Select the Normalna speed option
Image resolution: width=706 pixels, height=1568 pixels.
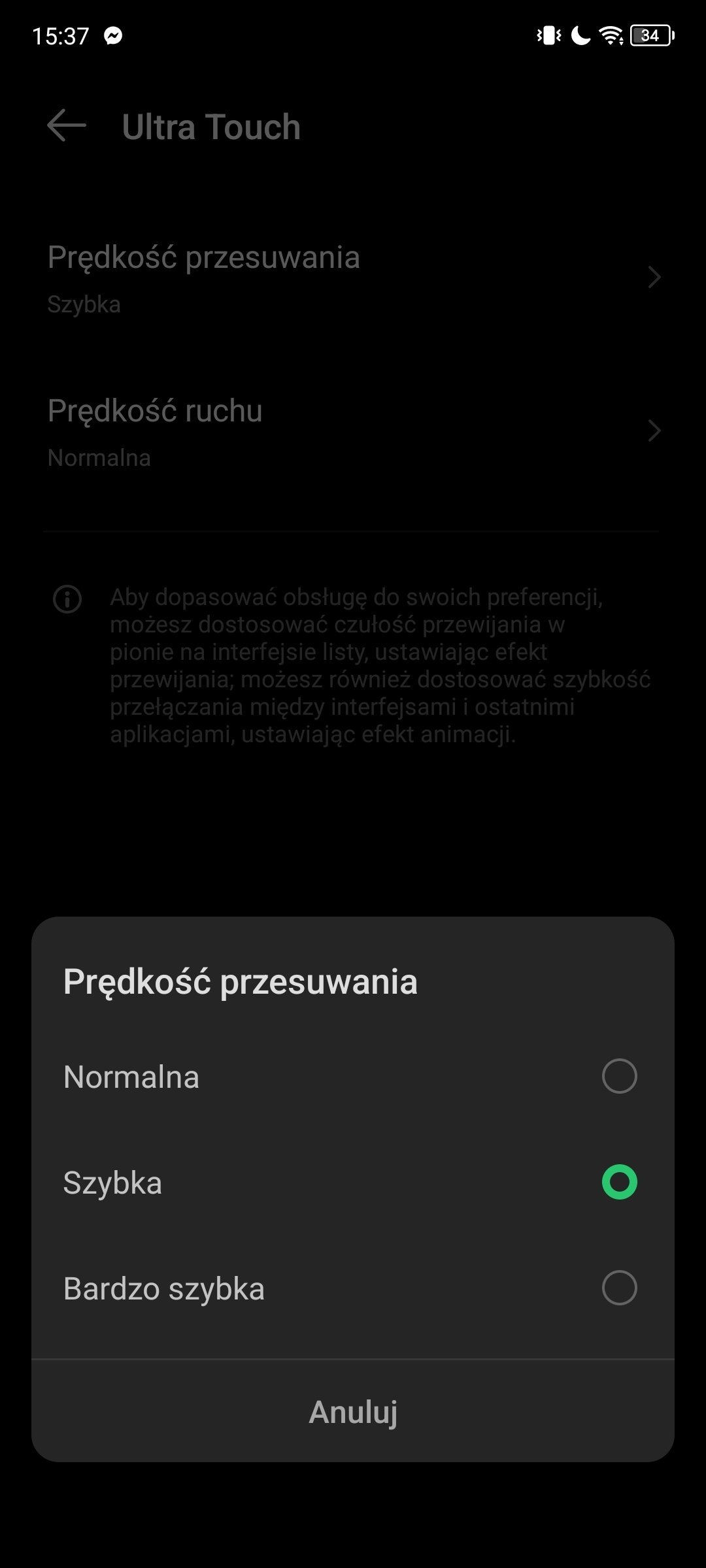(353, 1077)
